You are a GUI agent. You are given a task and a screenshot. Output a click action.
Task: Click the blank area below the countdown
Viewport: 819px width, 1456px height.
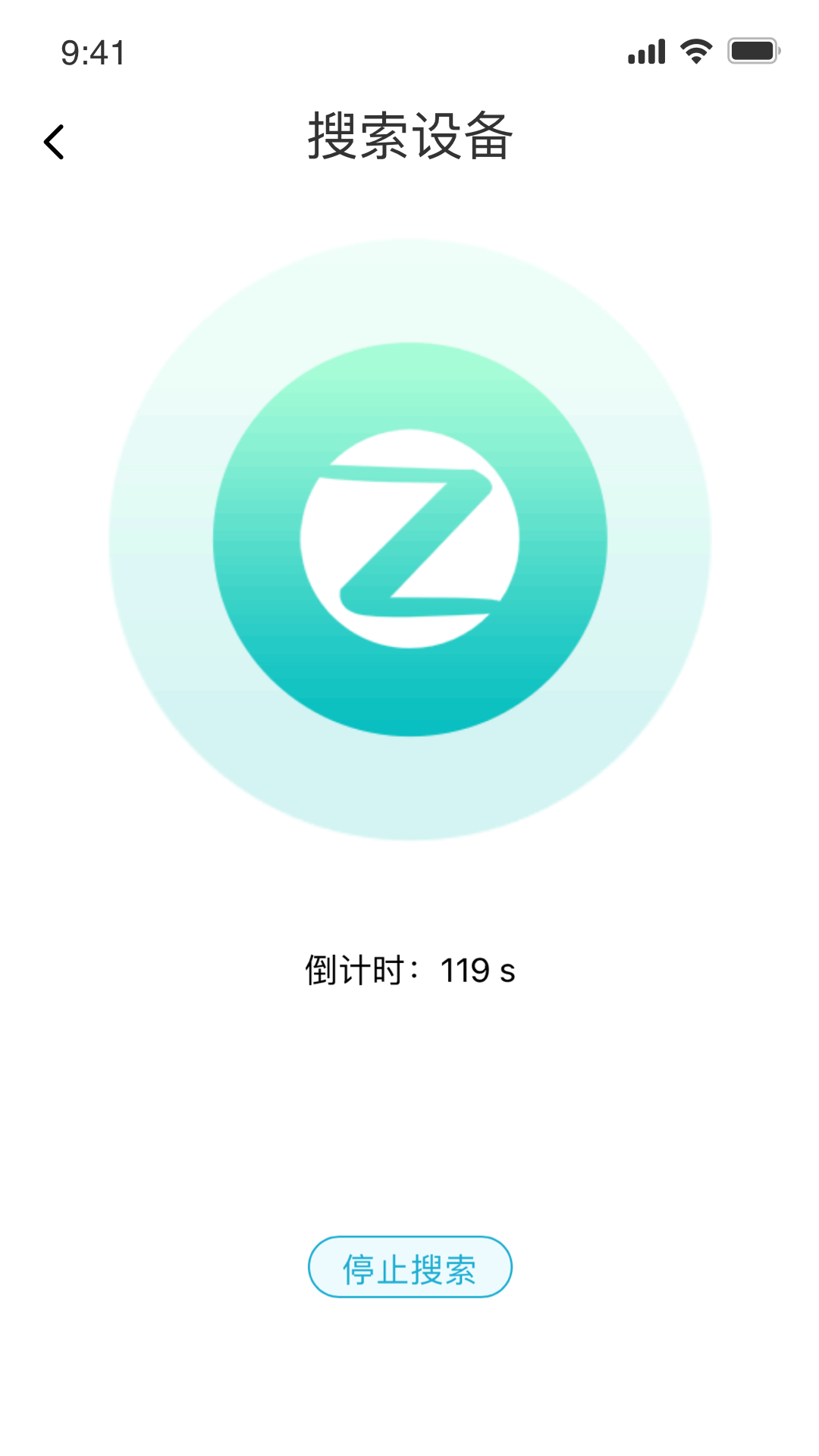pos(409,1100)
